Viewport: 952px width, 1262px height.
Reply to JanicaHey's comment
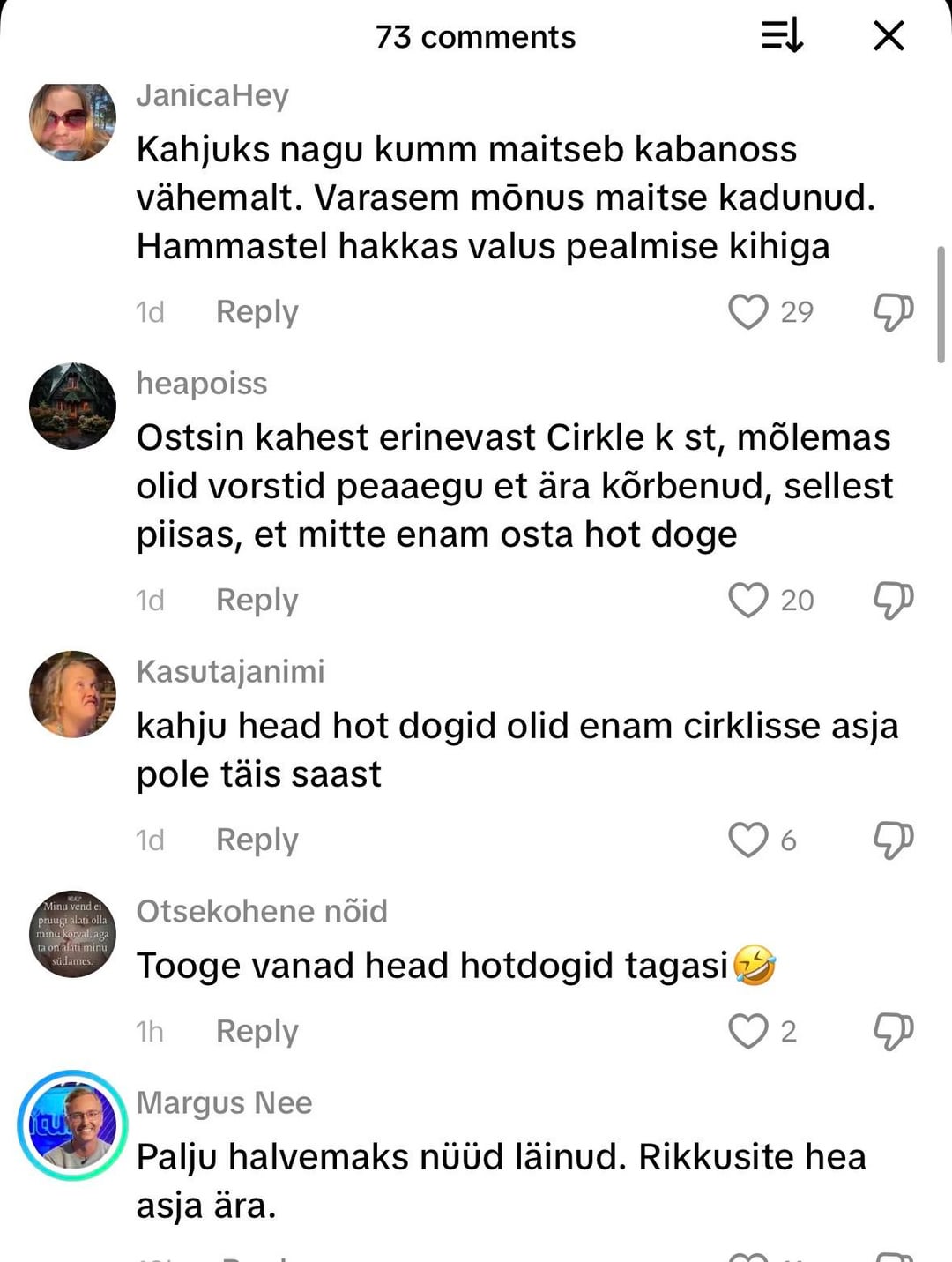pyautogui.click(x=257, y=311)
